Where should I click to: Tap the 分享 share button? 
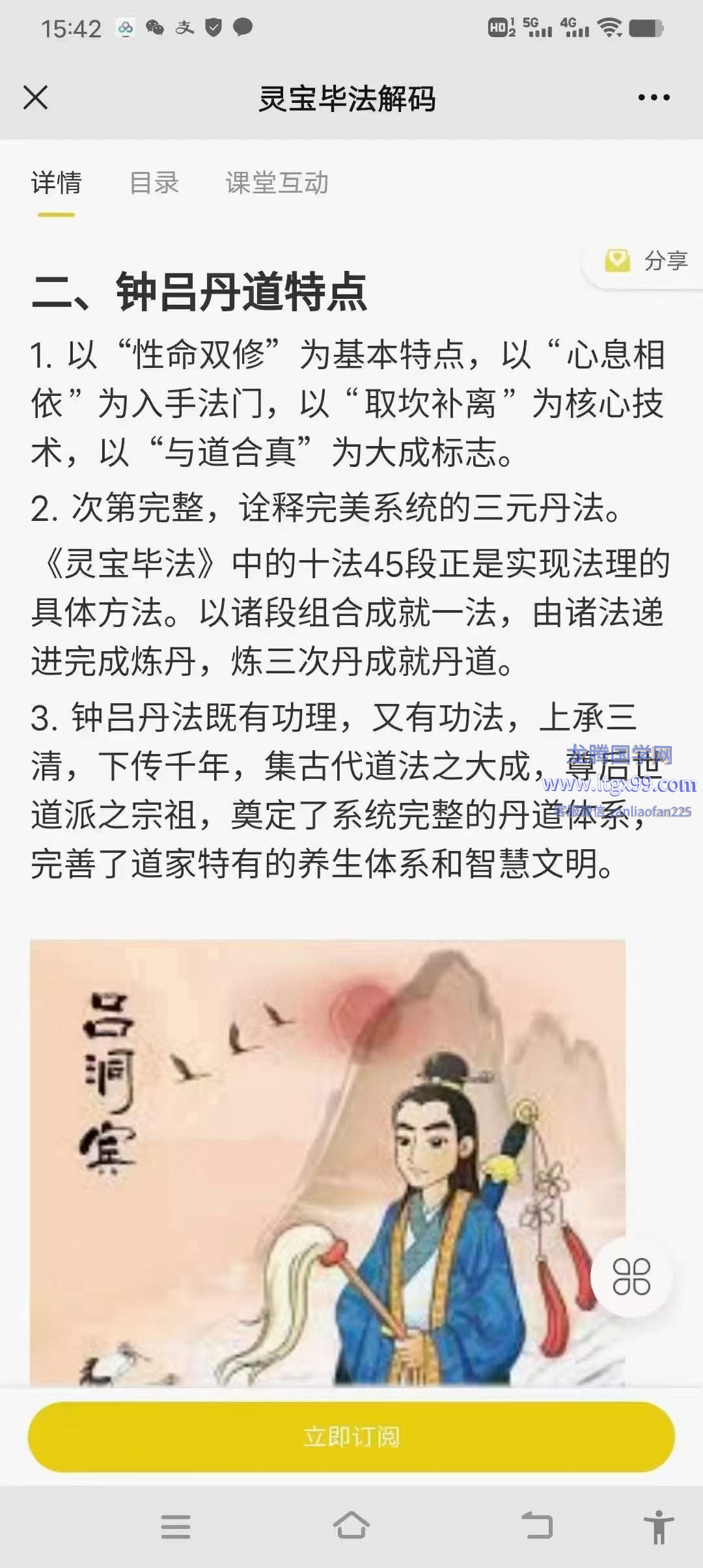coord(647,261)
